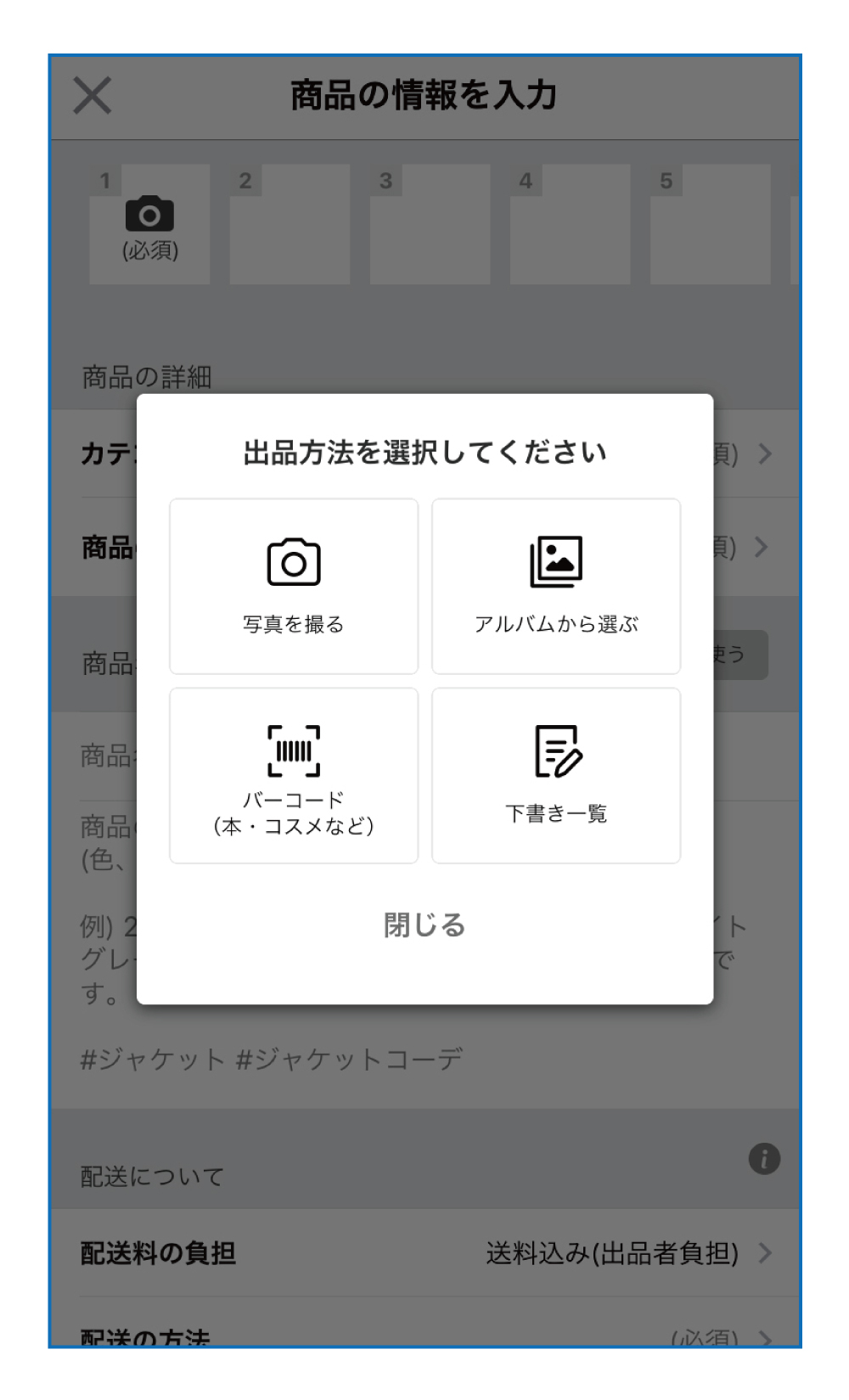
Task: Select アルバムから選ぶ option
Action: [556, 586]
